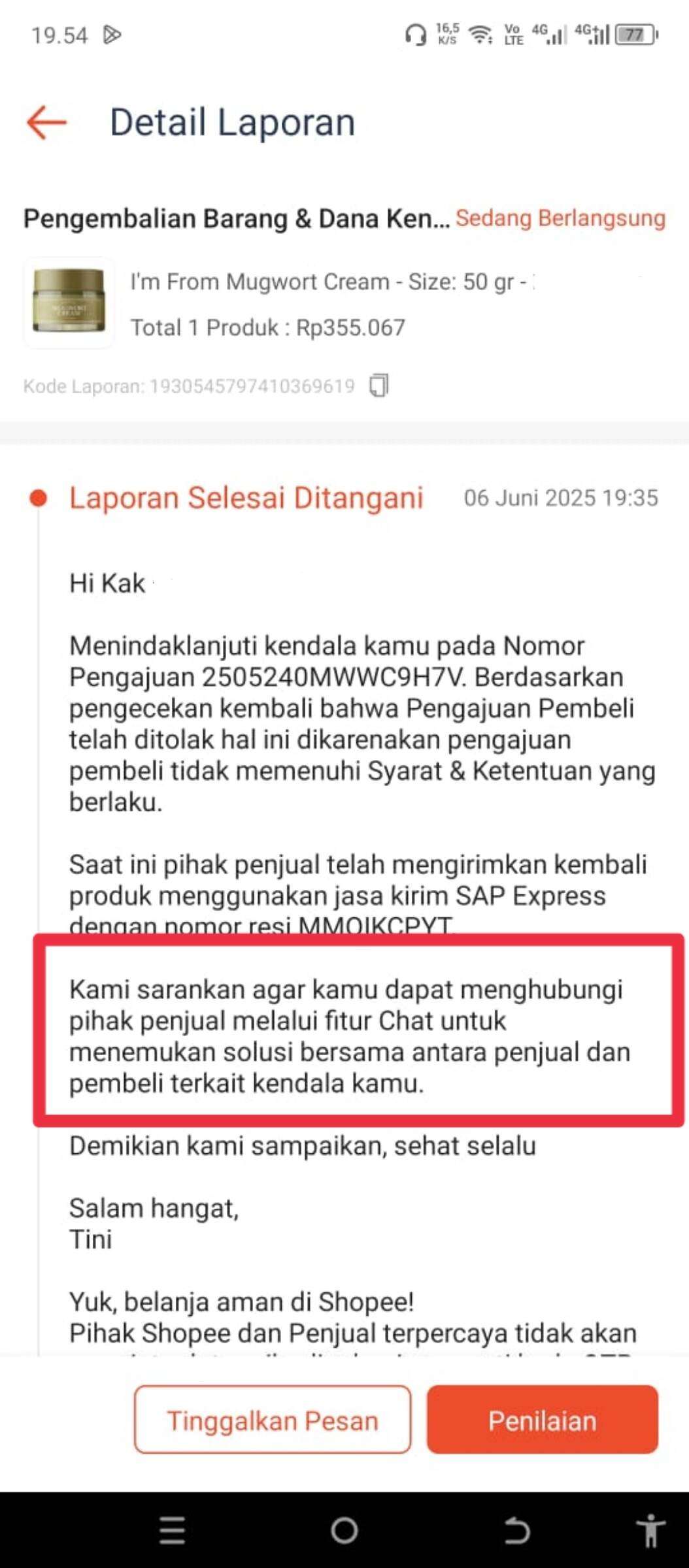
Task: Tap the system home button
Action: (344, 1530)
